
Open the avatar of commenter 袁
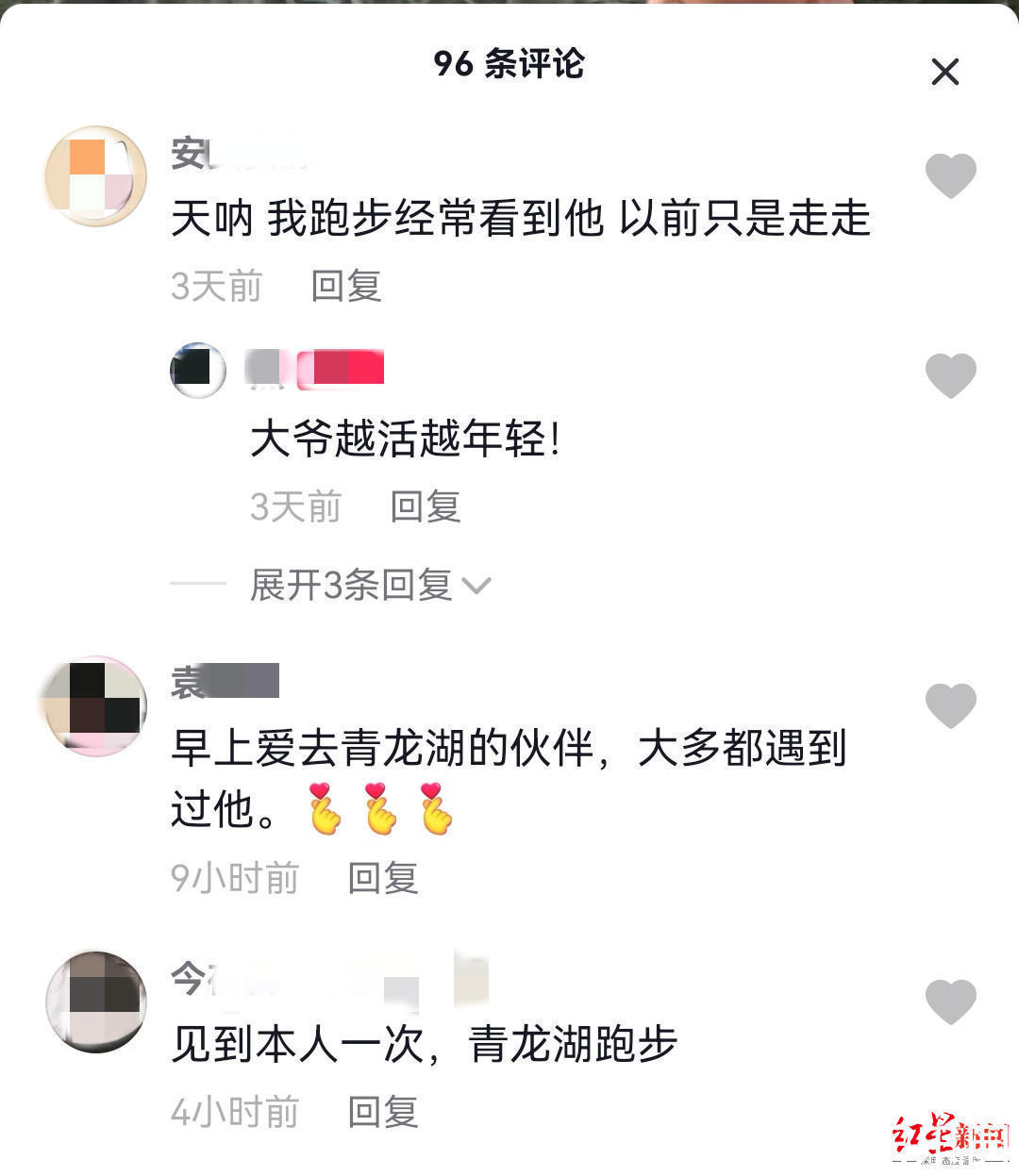[93, 705]
